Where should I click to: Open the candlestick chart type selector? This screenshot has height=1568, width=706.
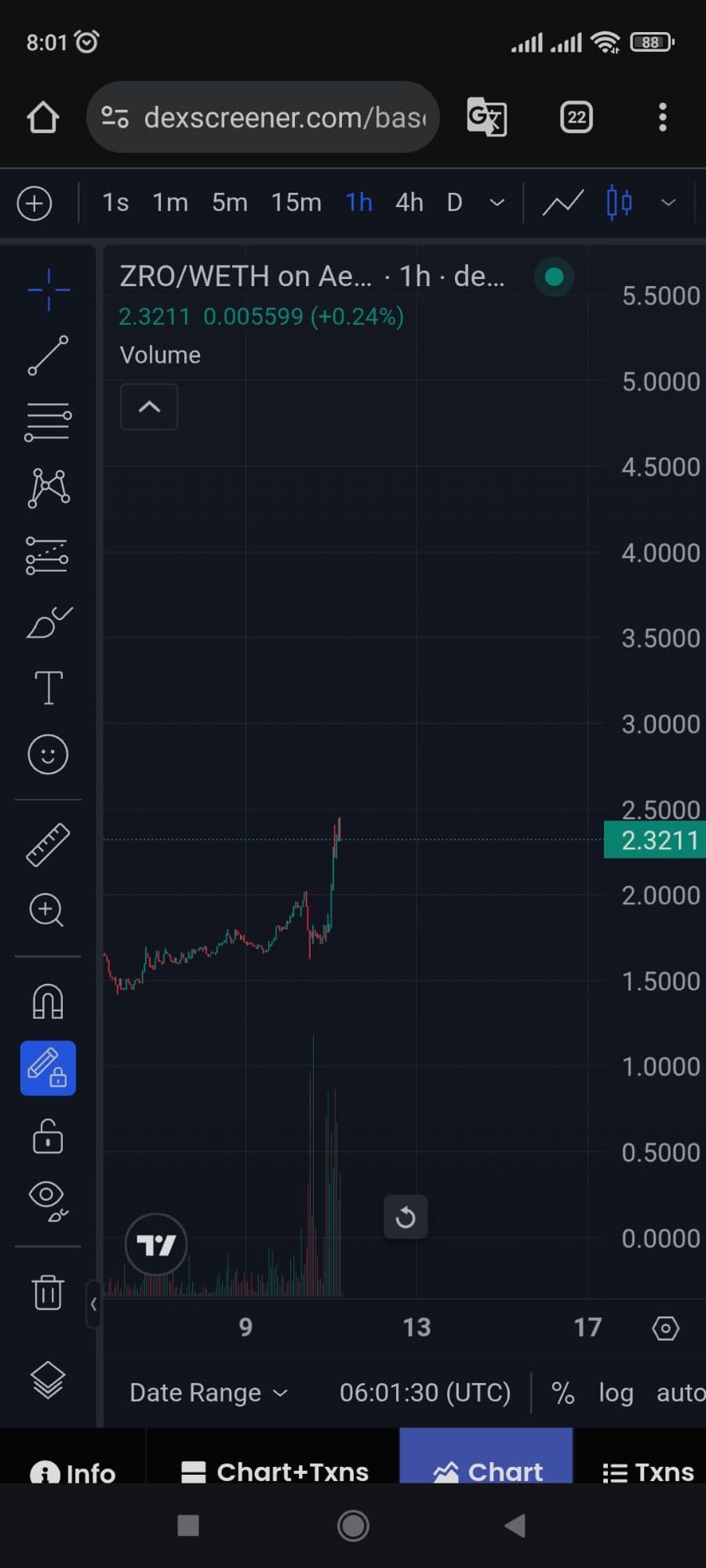620,203
